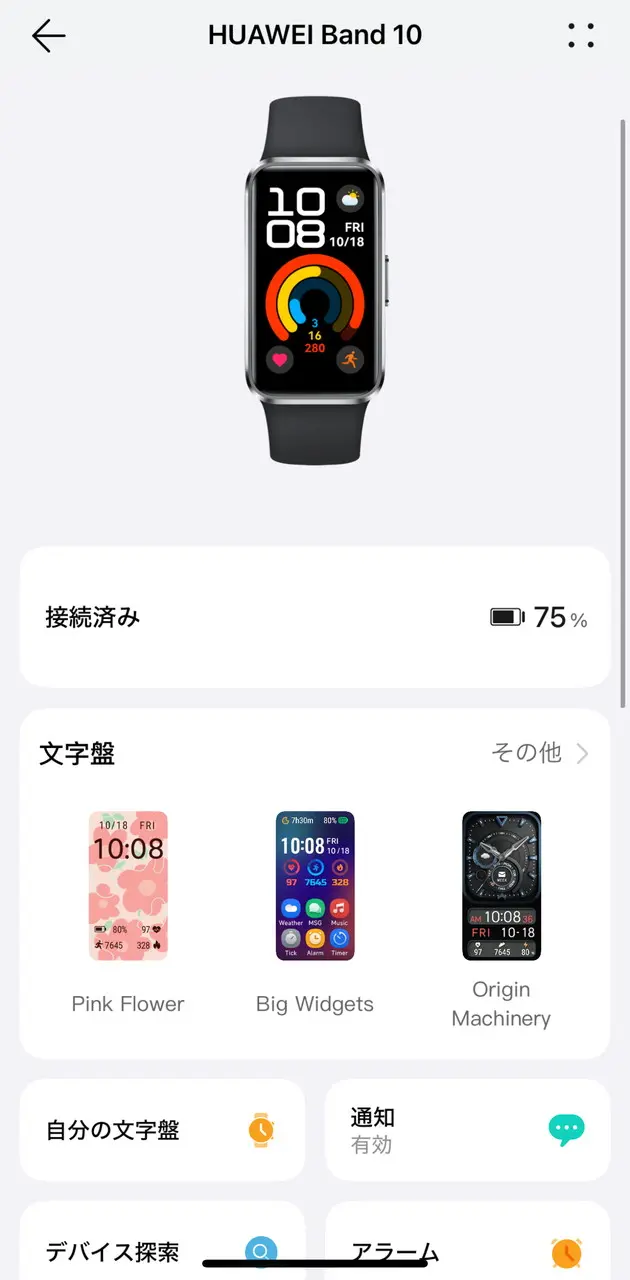Open 通知 notification settings
Screen dimensions: 630x1280
pyautogui.click(x=467, y=1130)
